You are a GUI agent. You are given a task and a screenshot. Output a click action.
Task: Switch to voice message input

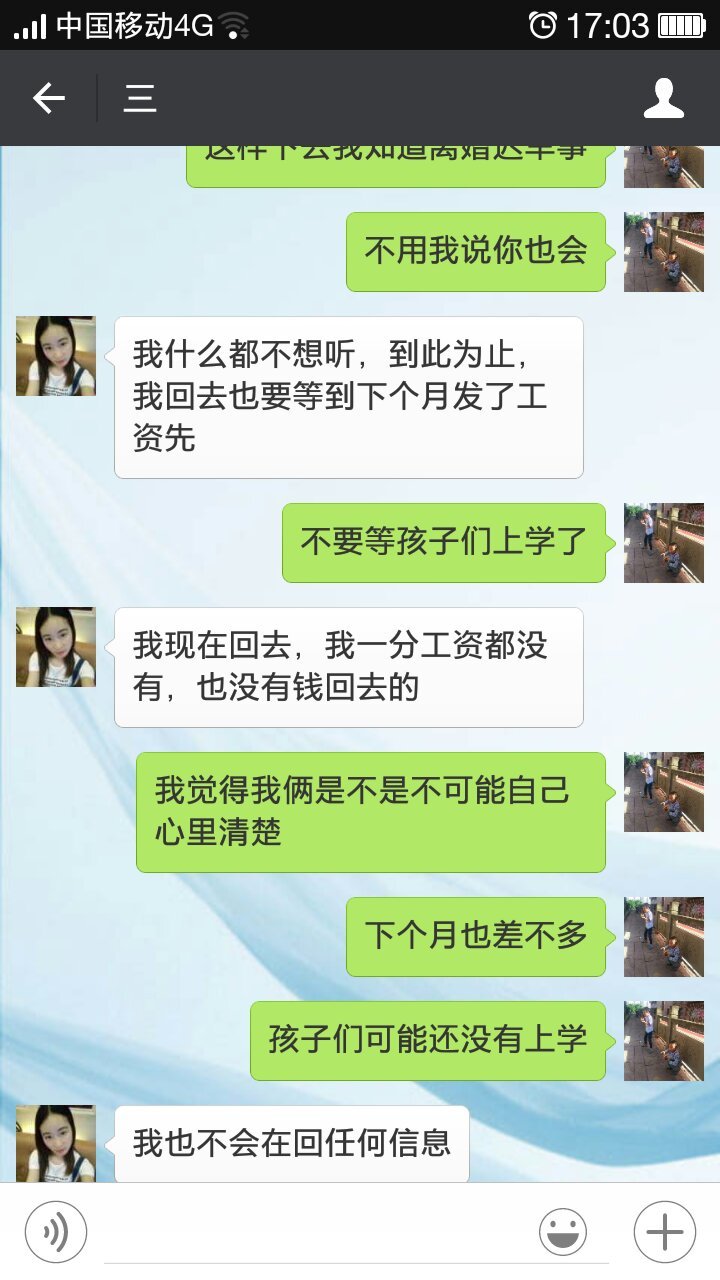56,1232
